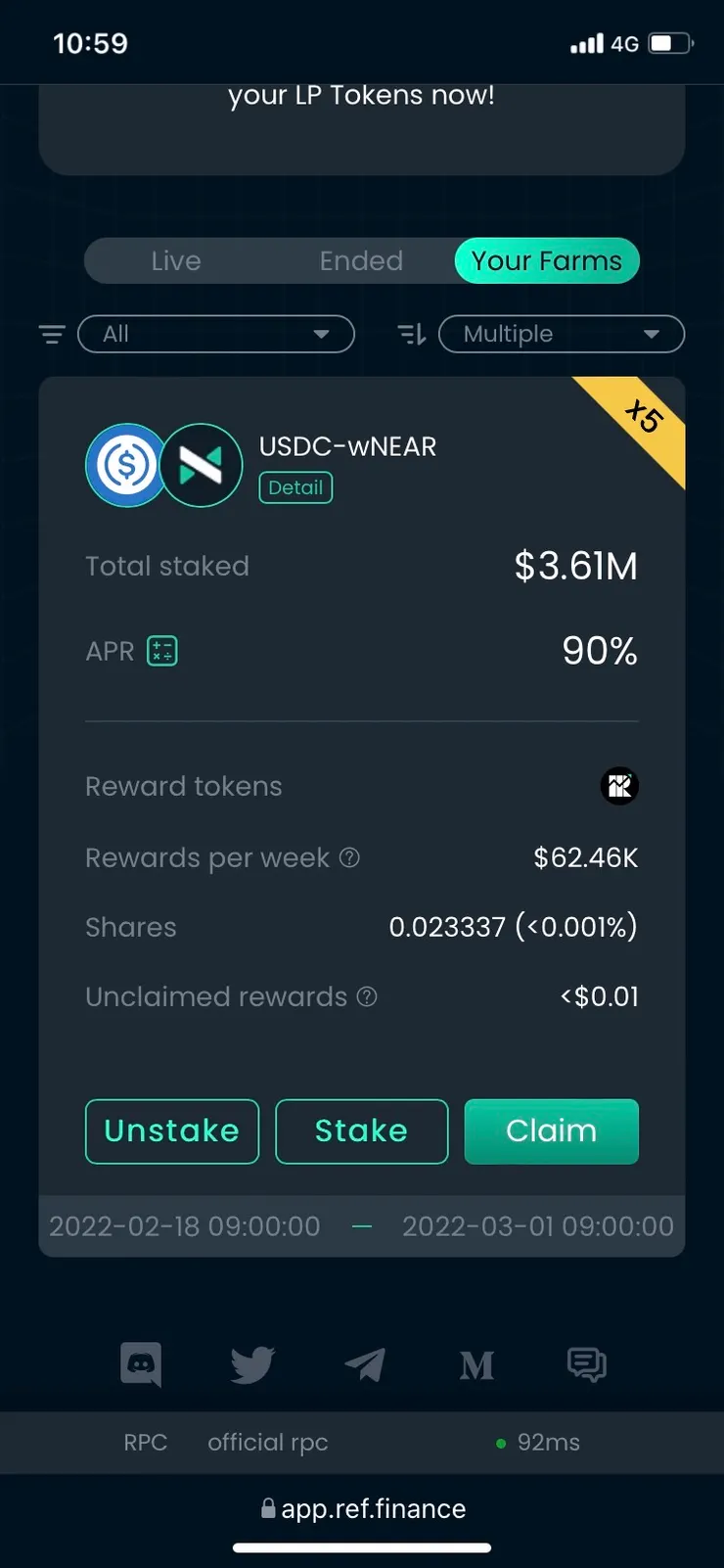Viewport: 724px width, 1568px height.
Task: Select the Your Farms toggle
Action: (546, 260)
